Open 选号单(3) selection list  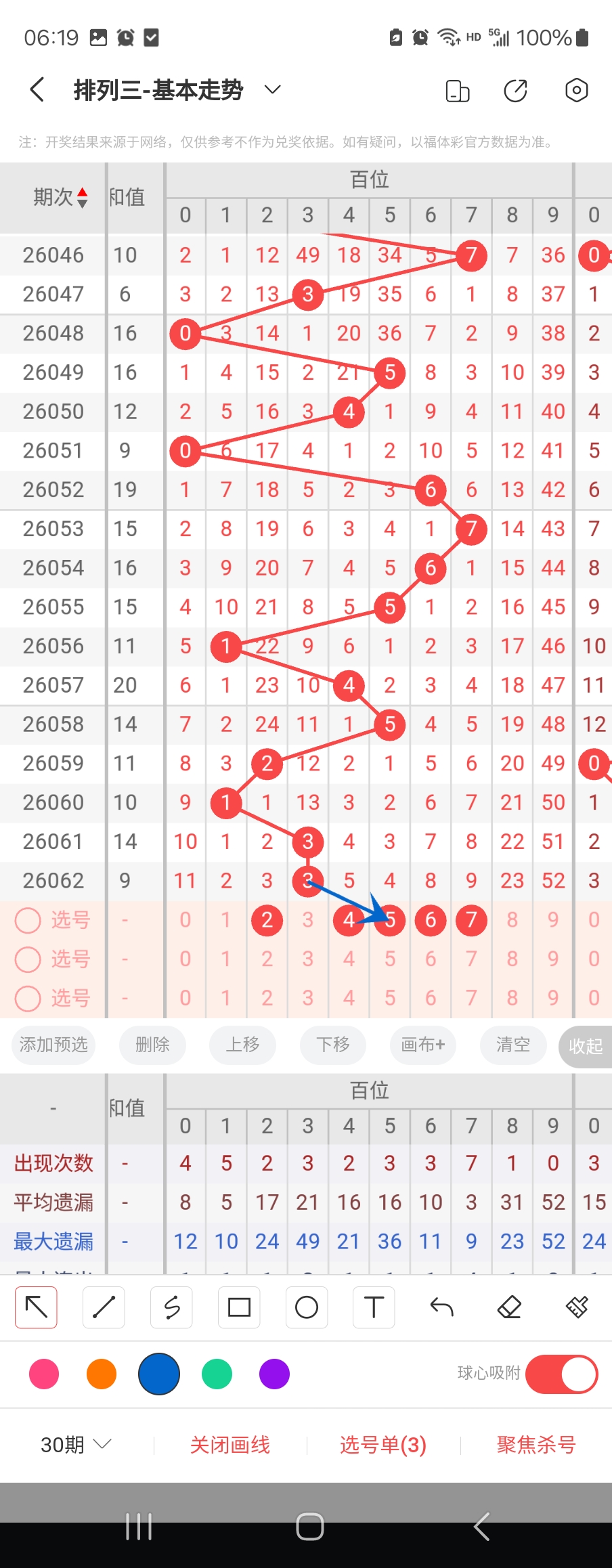click(382, 1445)
